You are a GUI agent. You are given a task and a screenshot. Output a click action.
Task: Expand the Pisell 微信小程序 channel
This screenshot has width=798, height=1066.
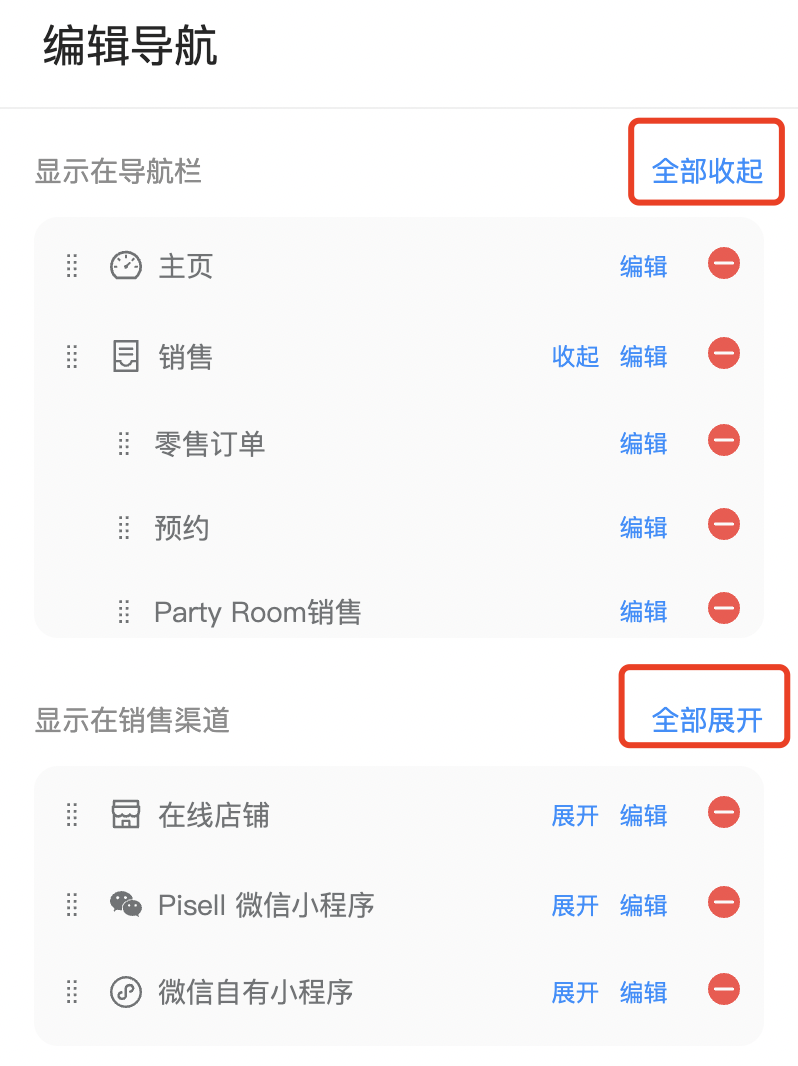(x=575, y=906)
